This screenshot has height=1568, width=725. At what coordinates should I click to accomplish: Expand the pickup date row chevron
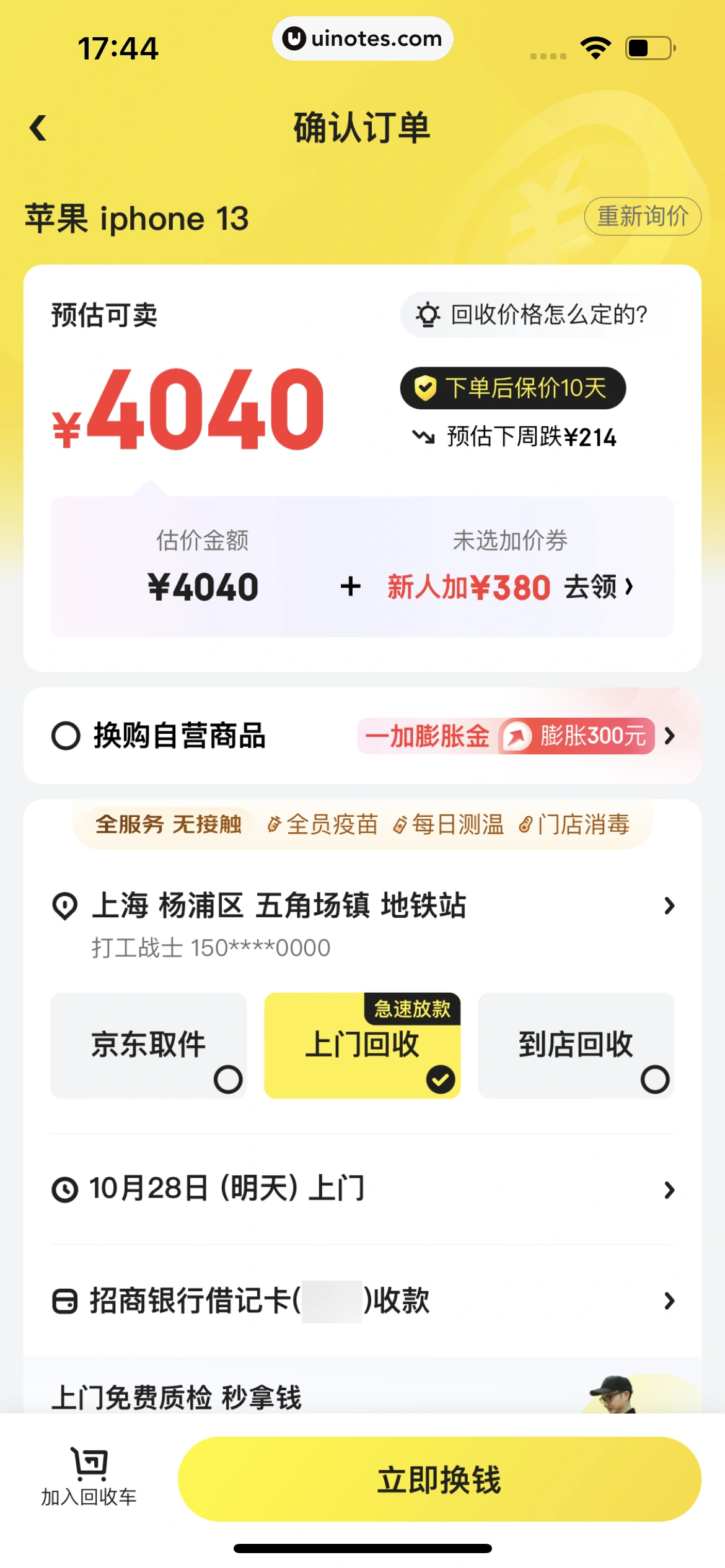[669, 1188]
